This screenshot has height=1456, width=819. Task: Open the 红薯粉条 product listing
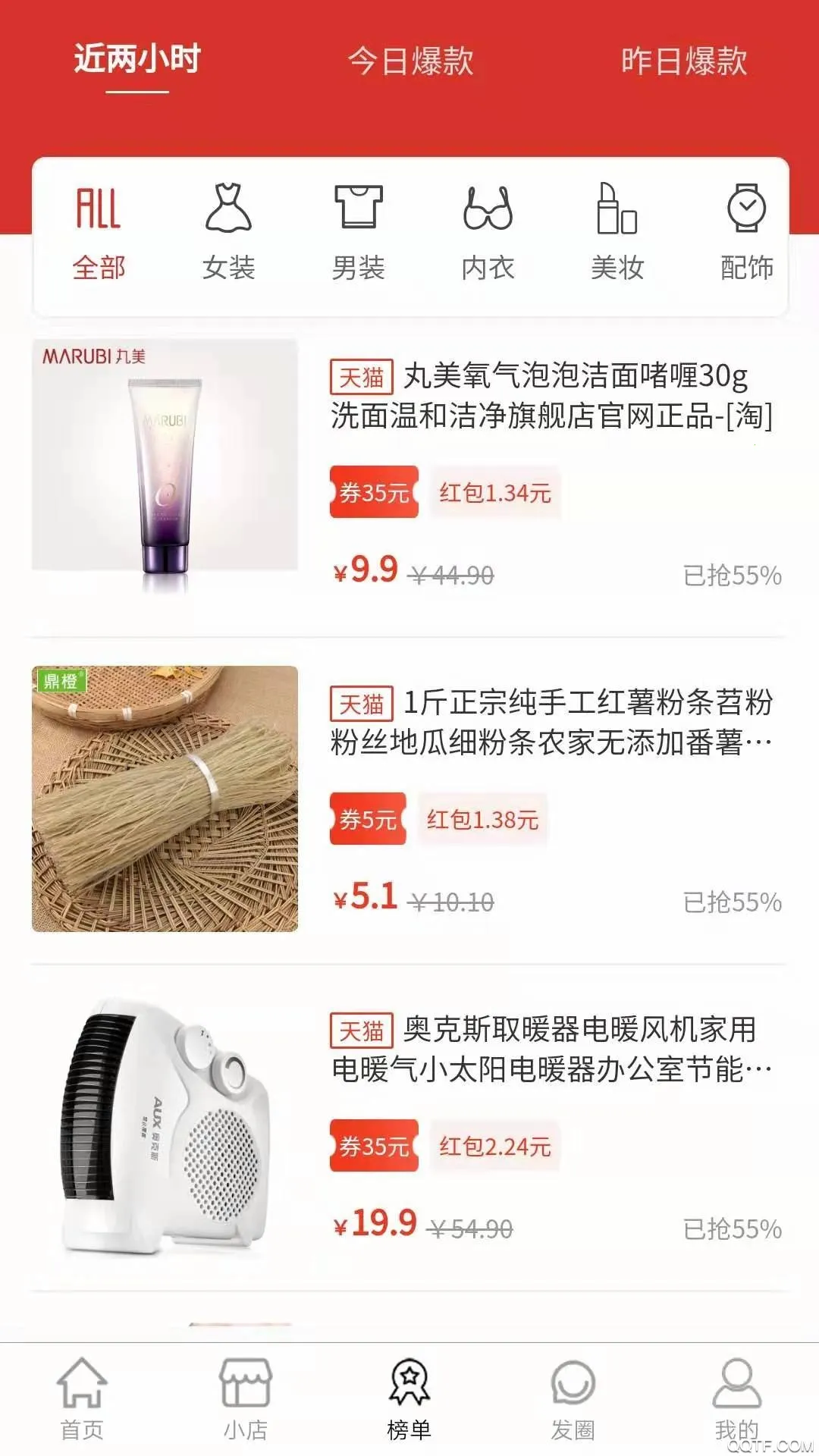(408, 799)
